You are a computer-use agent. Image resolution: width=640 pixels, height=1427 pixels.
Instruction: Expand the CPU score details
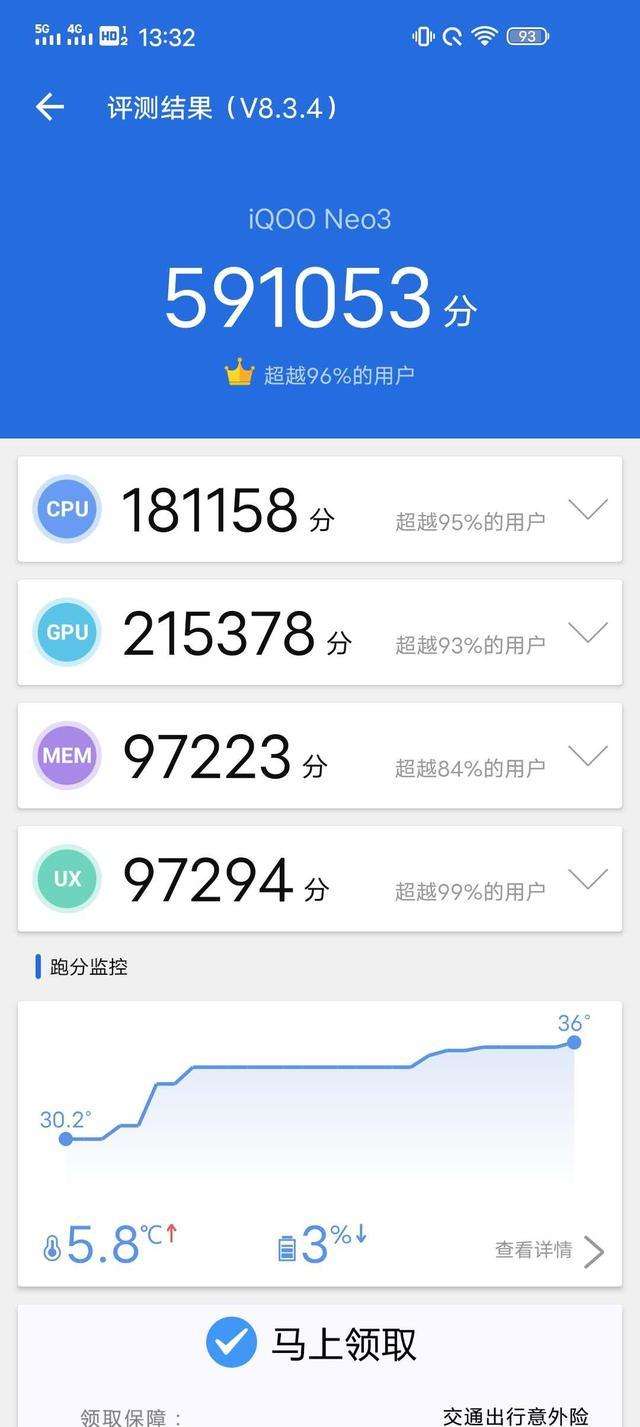click(x=588, y=509)
